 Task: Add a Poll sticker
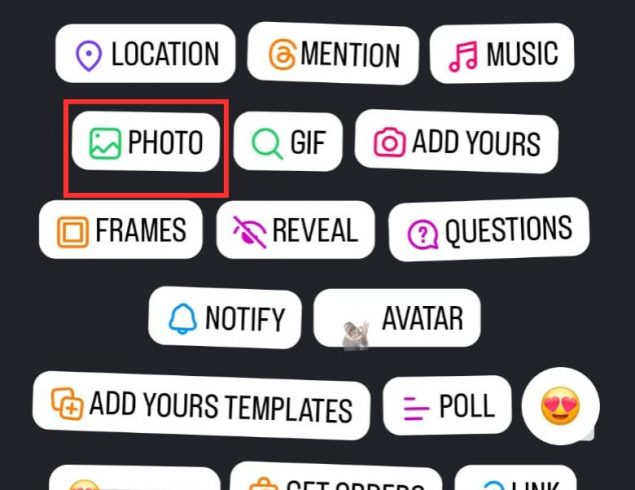tap(447, 406)
